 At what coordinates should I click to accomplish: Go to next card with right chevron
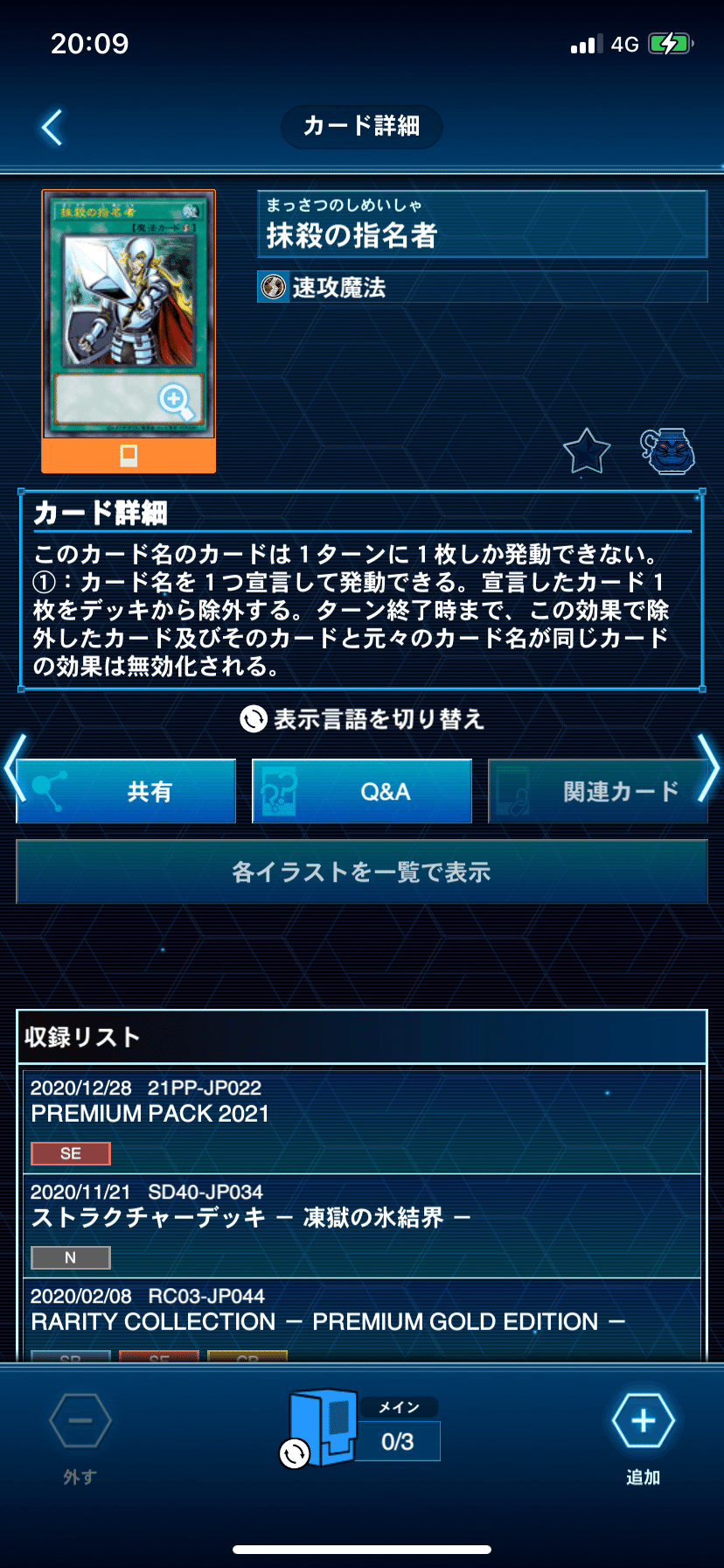coord(708,768)
